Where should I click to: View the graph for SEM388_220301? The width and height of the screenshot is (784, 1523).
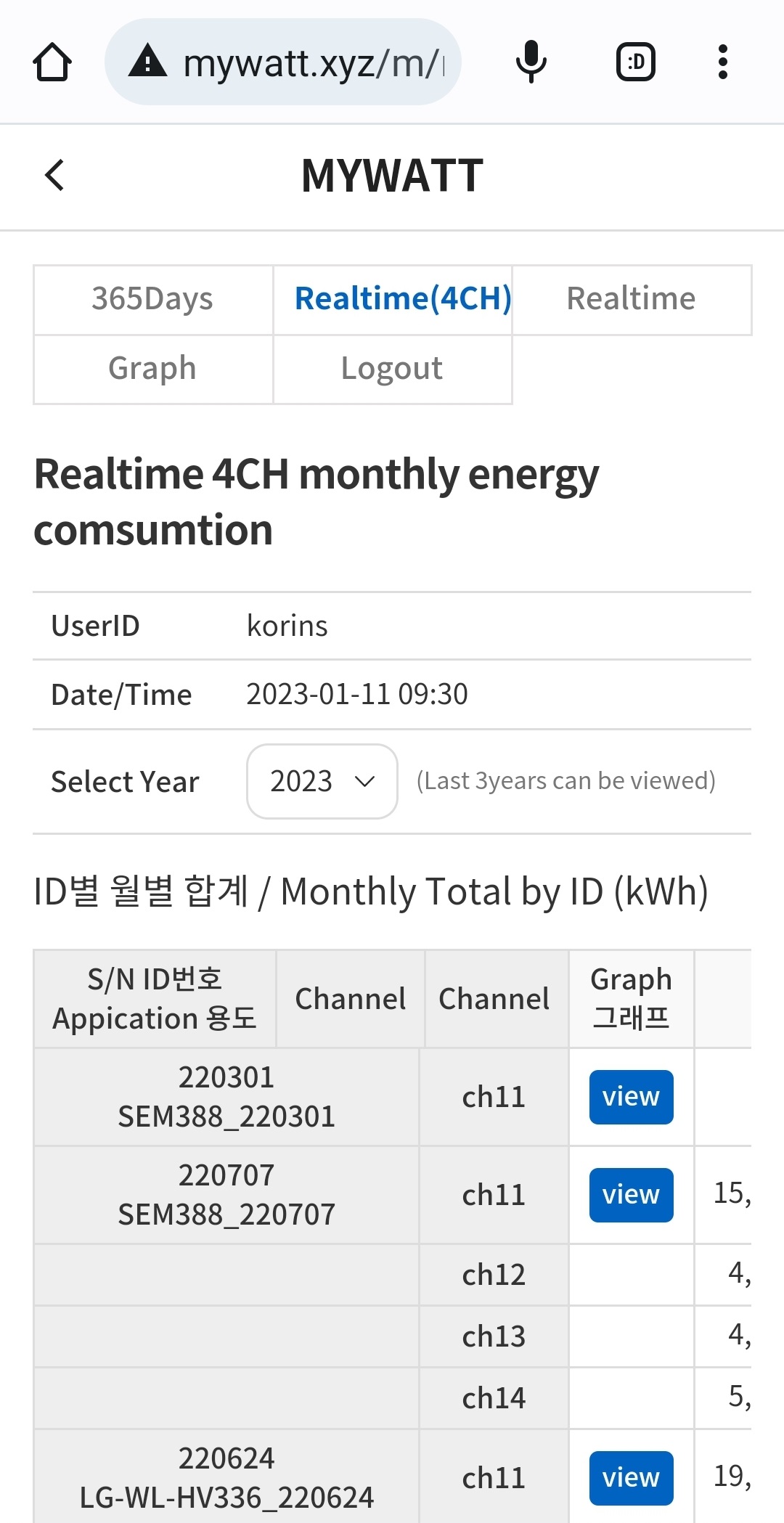pos(631,1097)
